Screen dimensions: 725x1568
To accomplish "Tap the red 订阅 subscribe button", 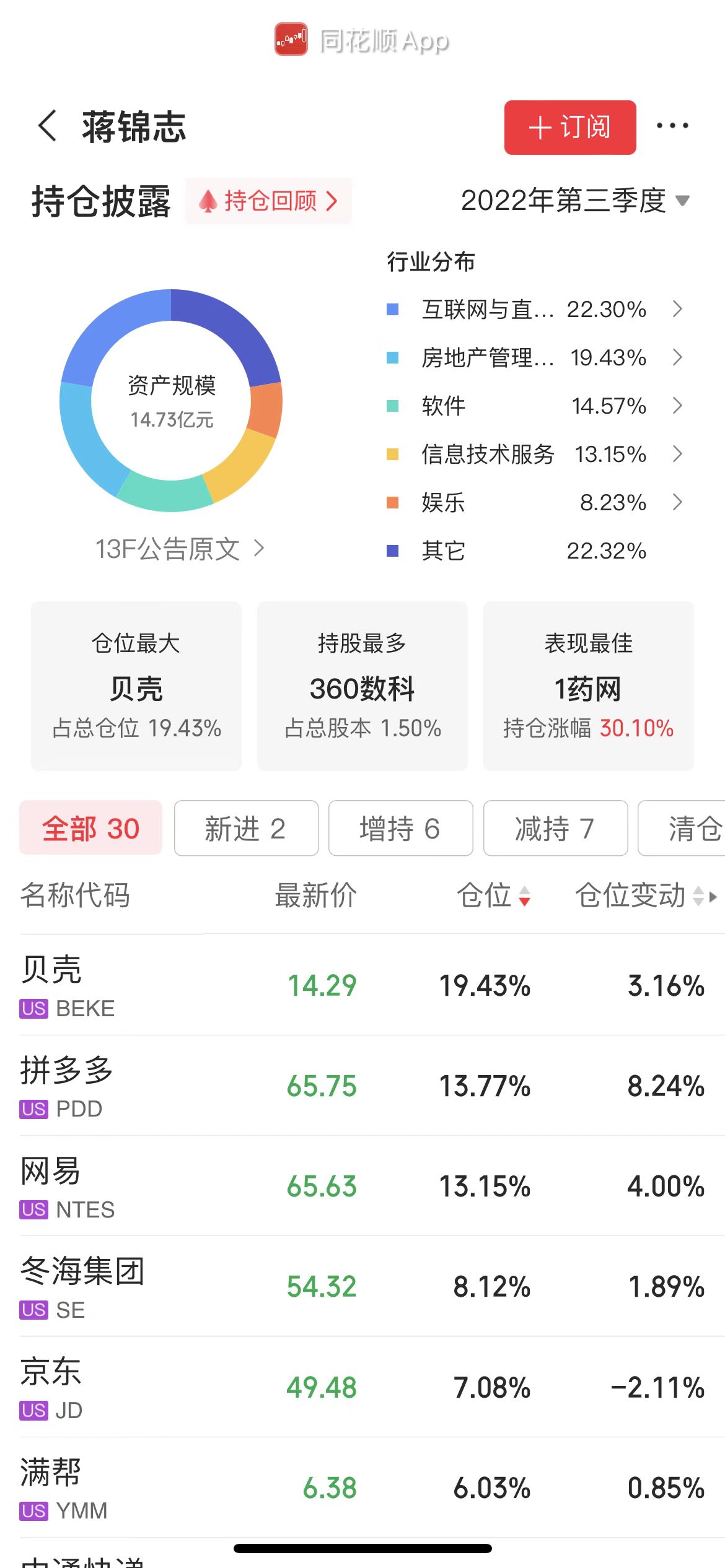I will (x=570, y=128).
